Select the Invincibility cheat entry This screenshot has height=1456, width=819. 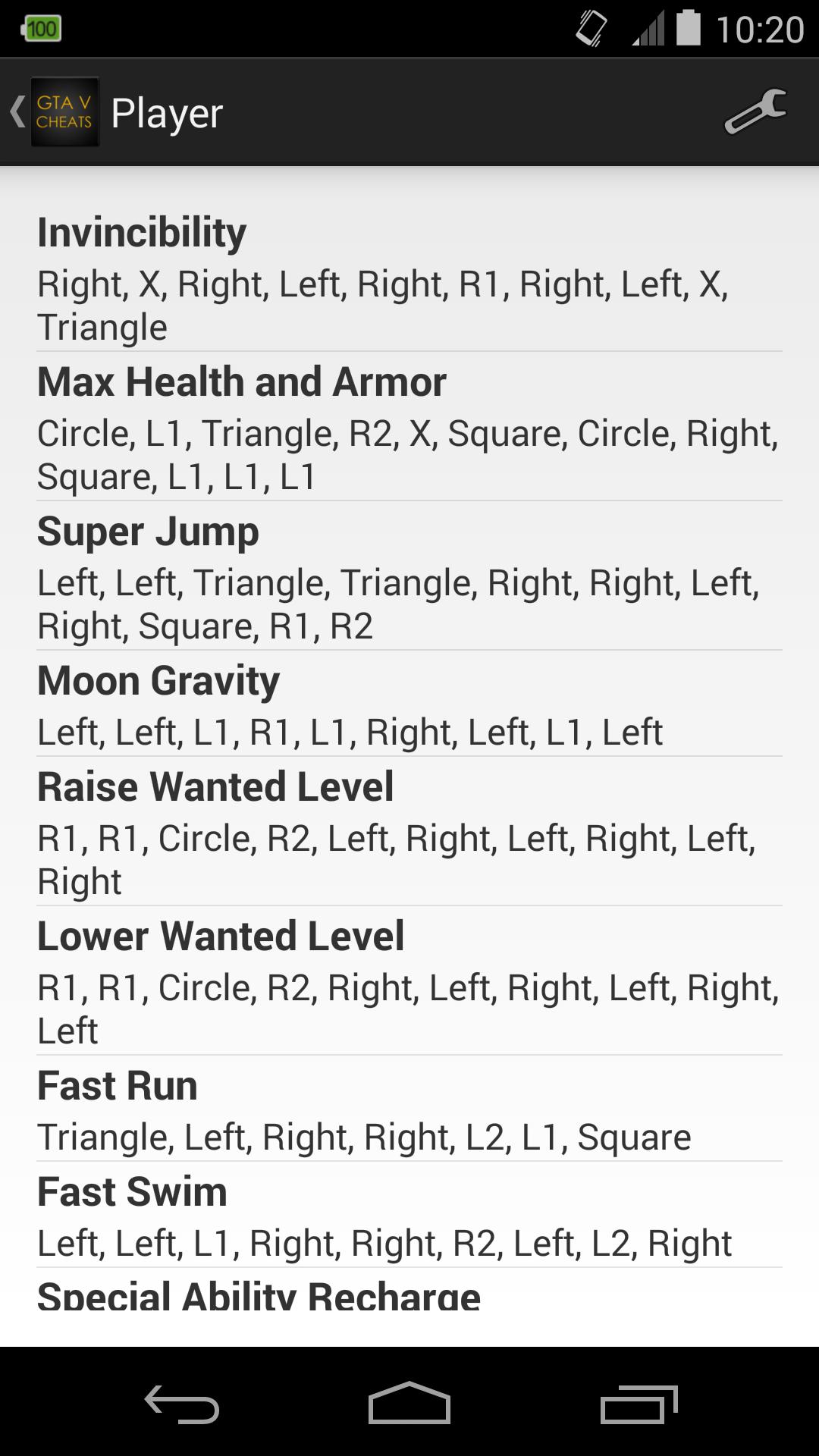pos(409,277)
